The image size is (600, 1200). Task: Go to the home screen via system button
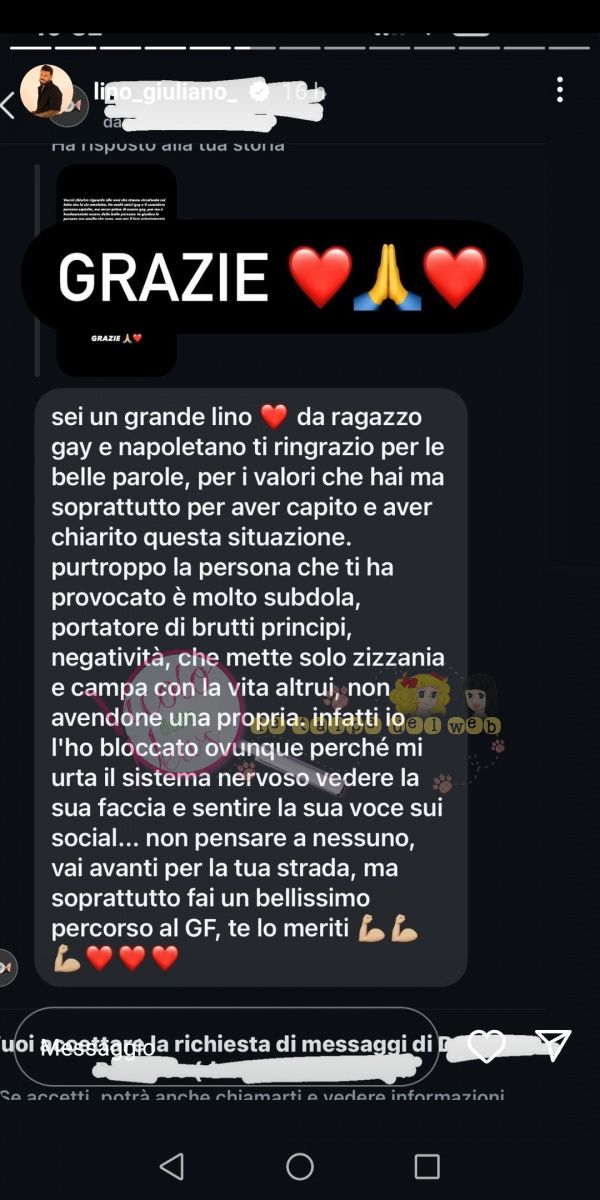tap(300, 1166)
